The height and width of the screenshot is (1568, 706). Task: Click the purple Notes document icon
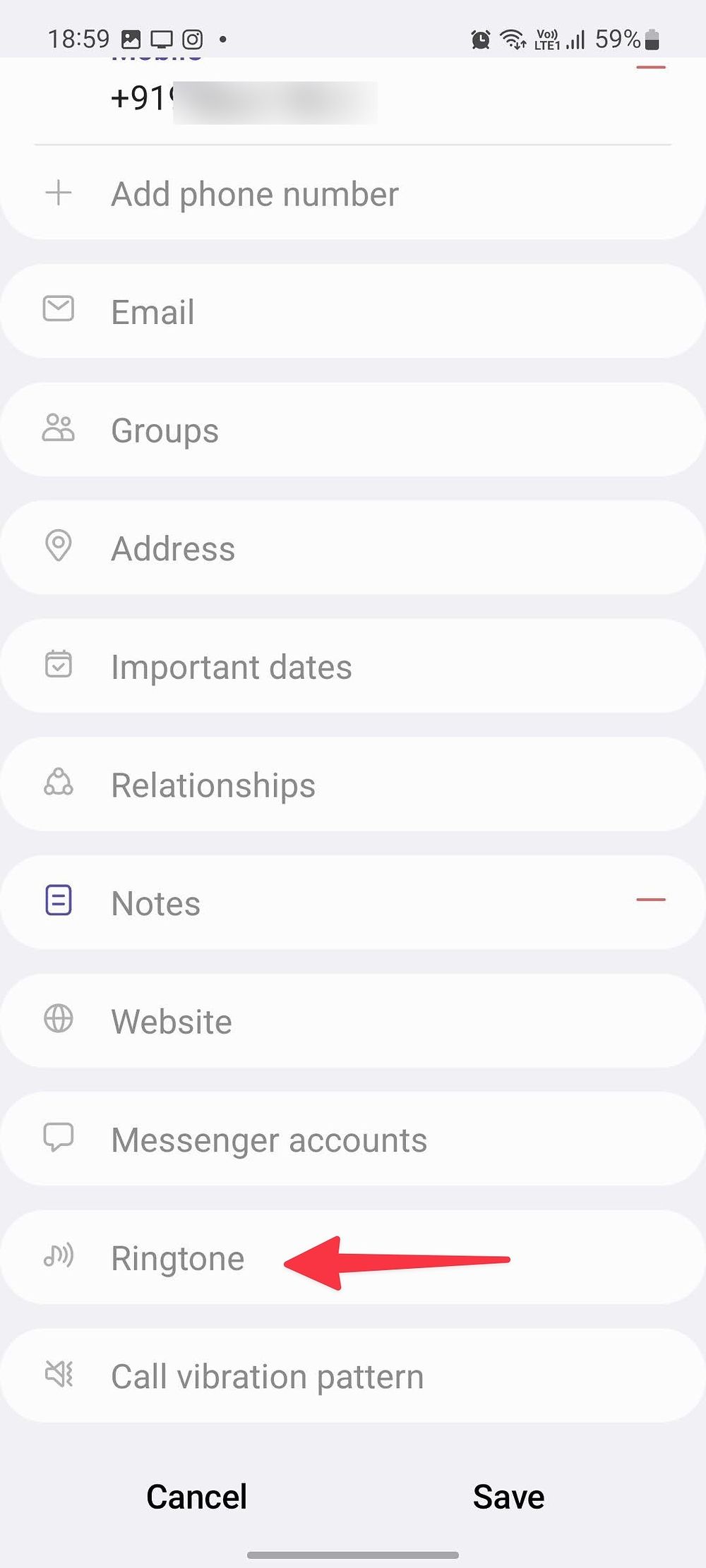(x=59, y=901)
